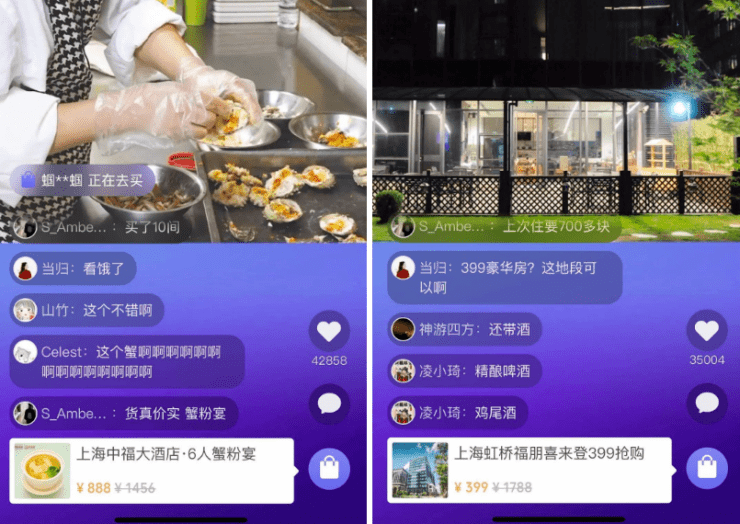Viewport: 740px width, 524px height.
Task: Tap the shopping bag beside the ¥399 deal
Action: point(707,469)
